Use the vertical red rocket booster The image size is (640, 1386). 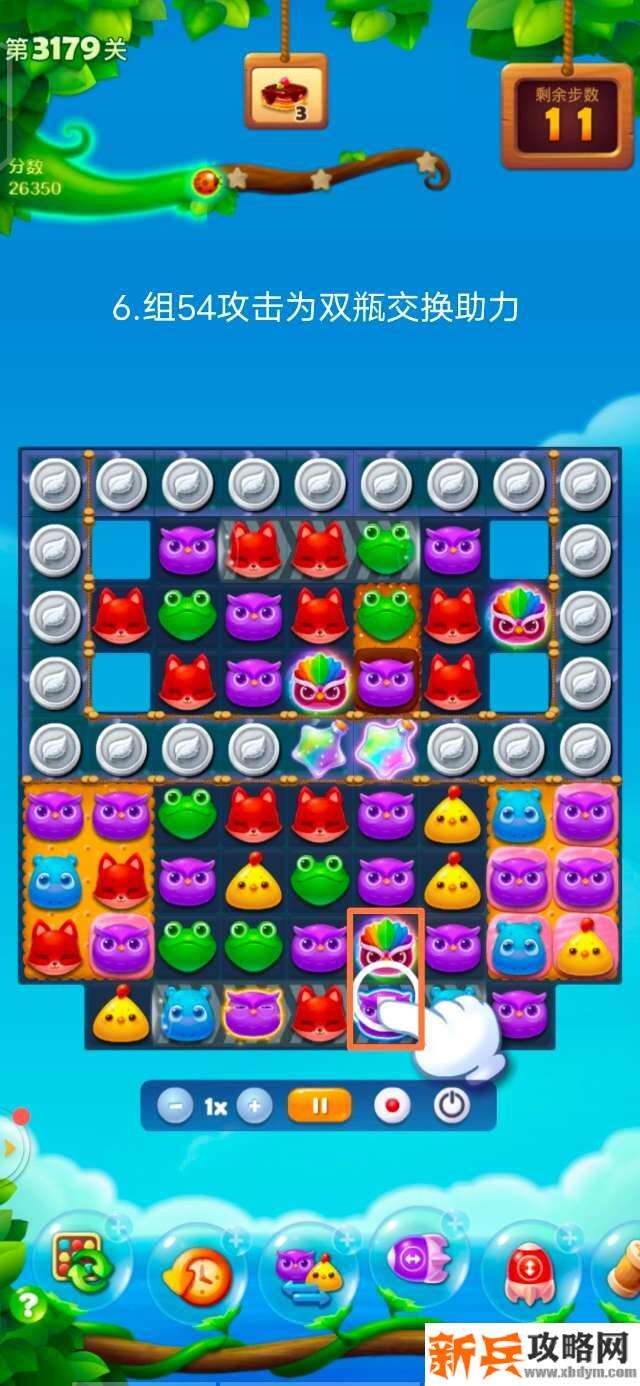pos(530,1270)
